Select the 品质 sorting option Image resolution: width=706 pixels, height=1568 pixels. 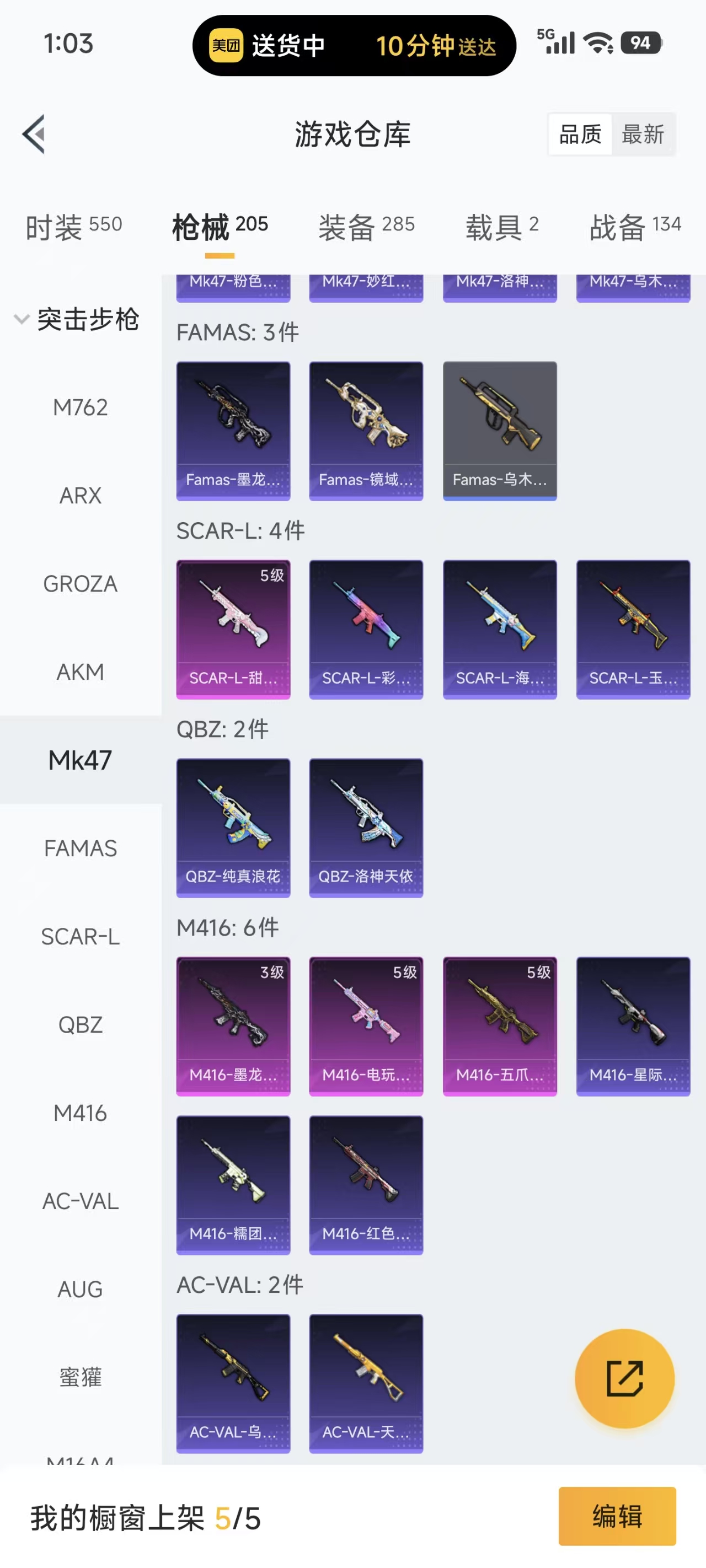[580, 135]
